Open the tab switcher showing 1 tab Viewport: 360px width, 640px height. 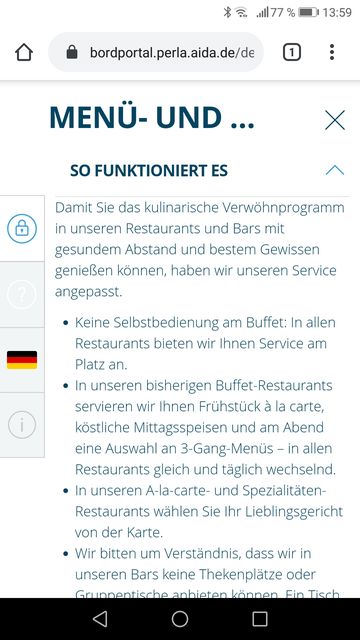tap(292, 52)
